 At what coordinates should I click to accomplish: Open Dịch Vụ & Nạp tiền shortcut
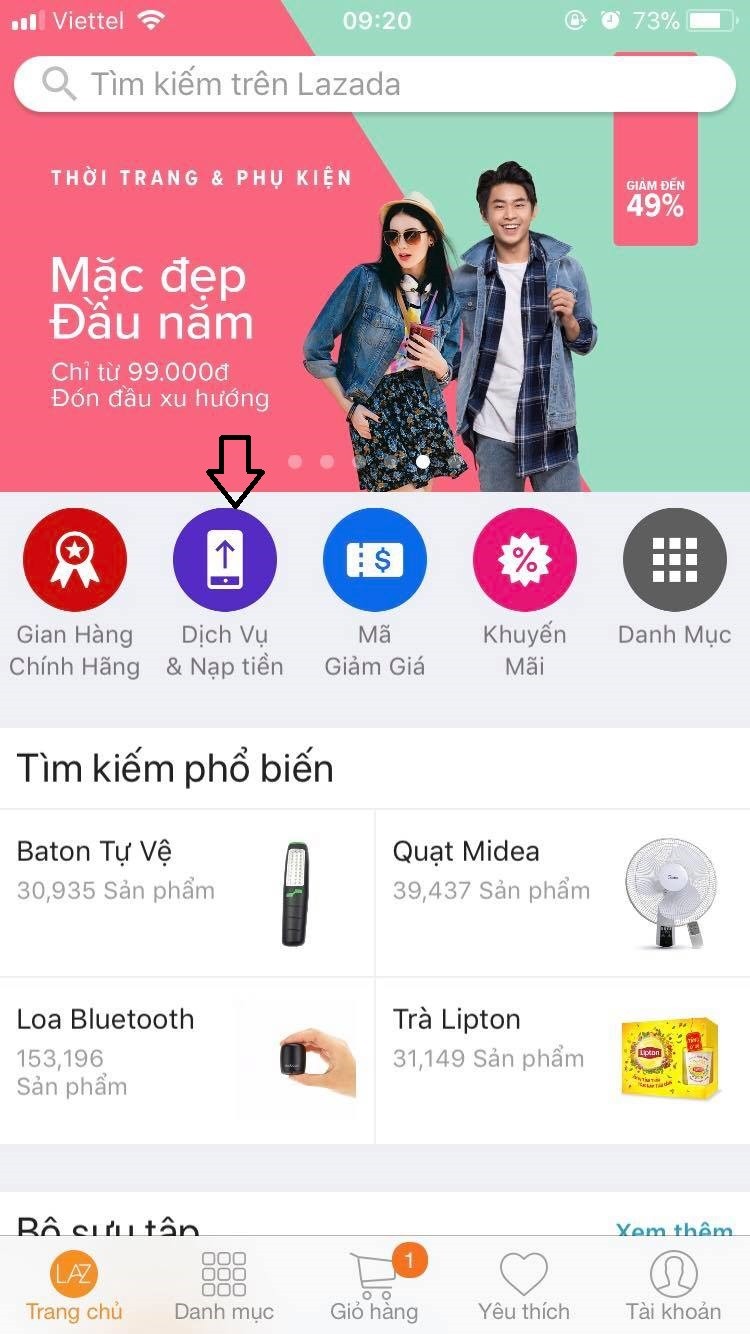pyautogui.click(x=225, y=560)
